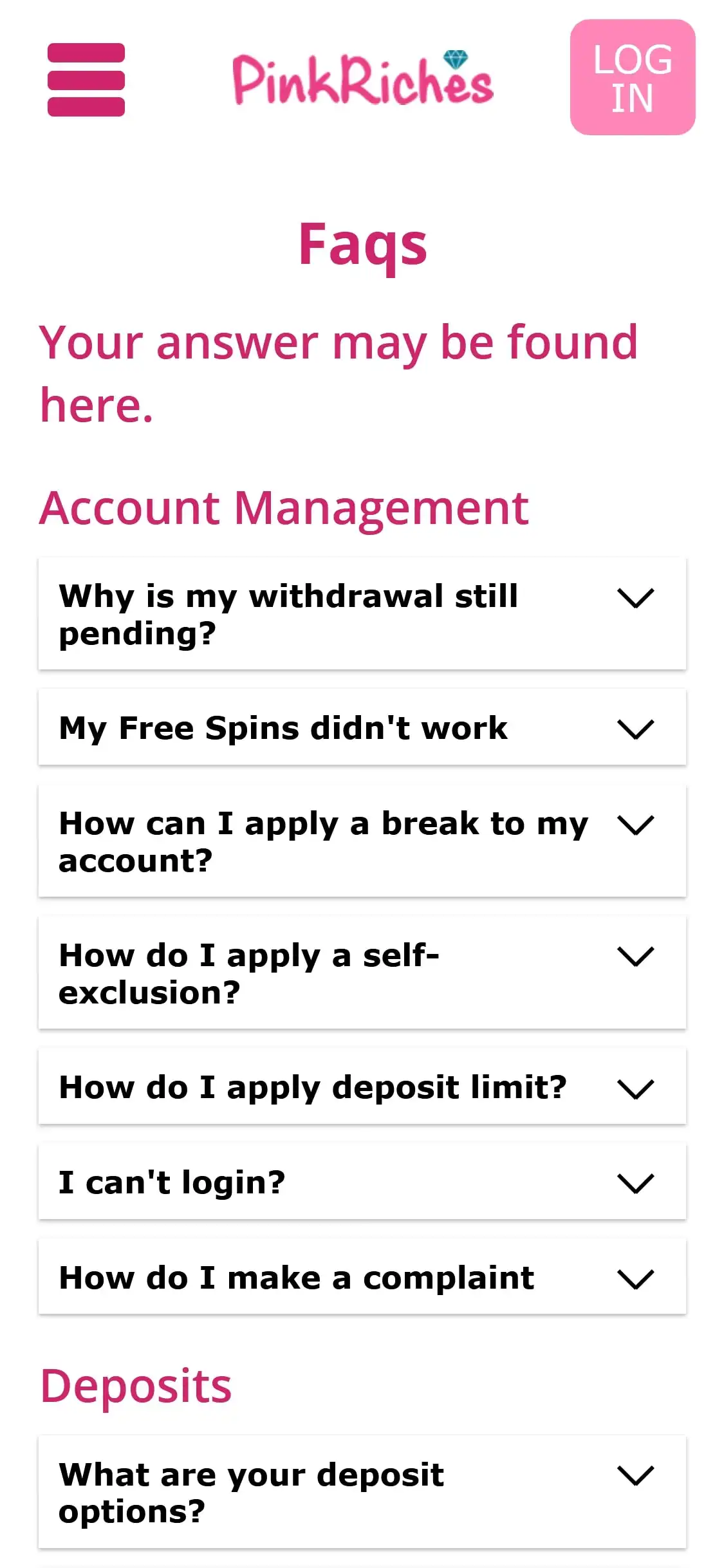Expand 'What are your deposit options?'

pos(362,1492)
